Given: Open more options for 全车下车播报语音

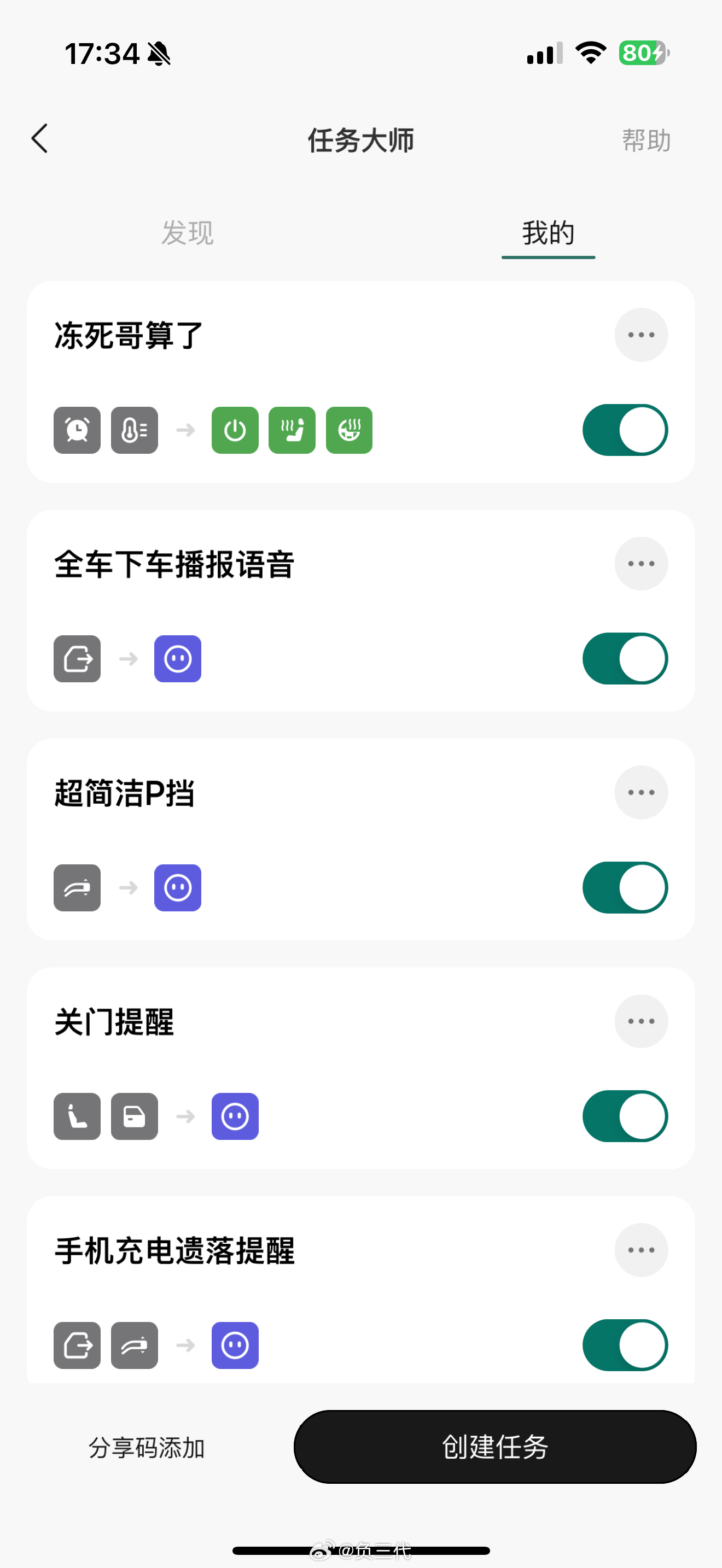Looking at the screenshot, I should coord(641,564).
